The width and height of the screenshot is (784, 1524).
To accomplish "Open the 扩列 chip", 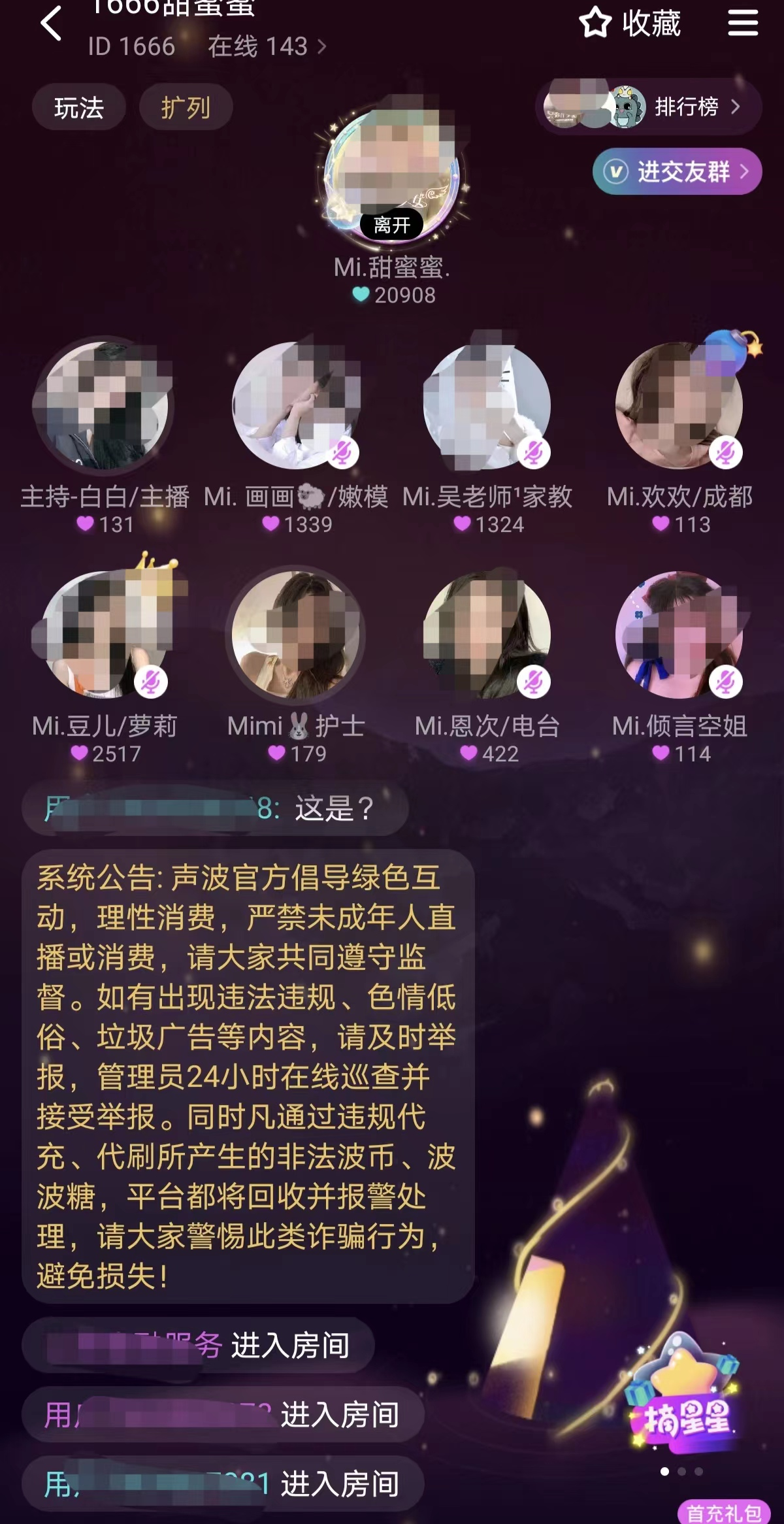I will 186,108.
